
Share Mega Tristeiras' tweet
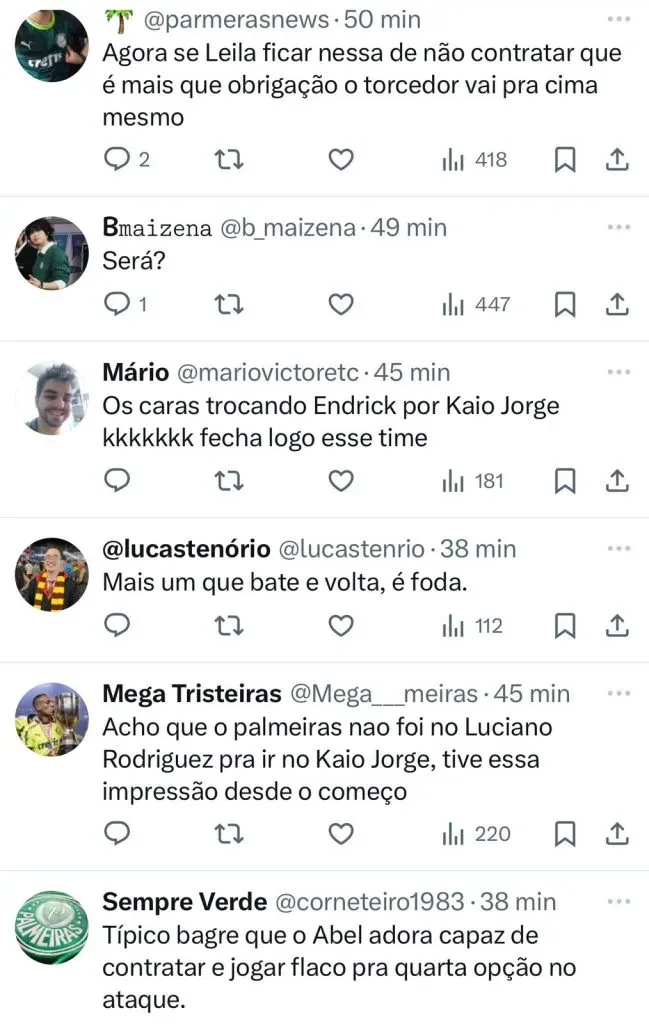point(618,833)
